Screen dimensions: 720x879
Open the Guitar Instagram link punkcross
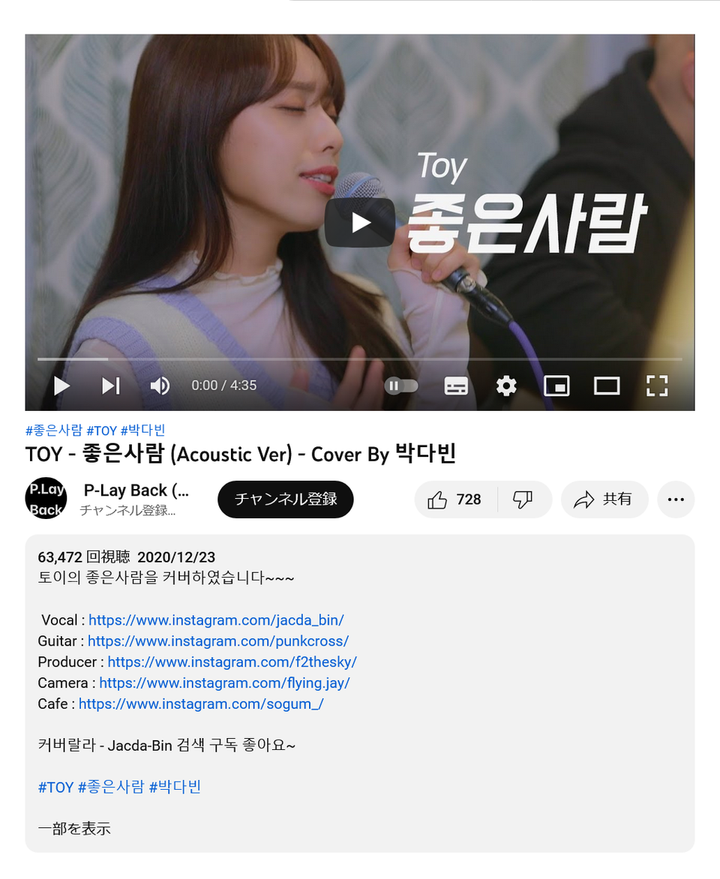click(x=218, y=641)
